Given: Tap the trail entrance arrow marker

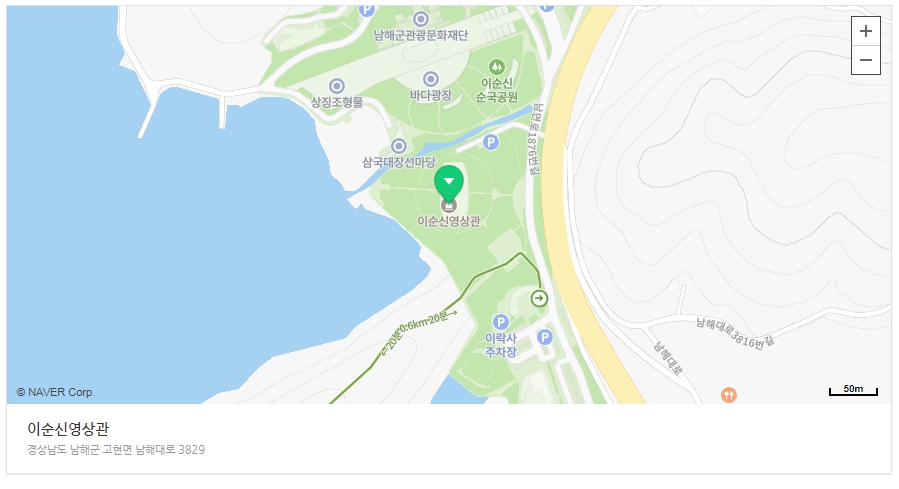Looking at the screenshot, I should (x=539, y=298).
